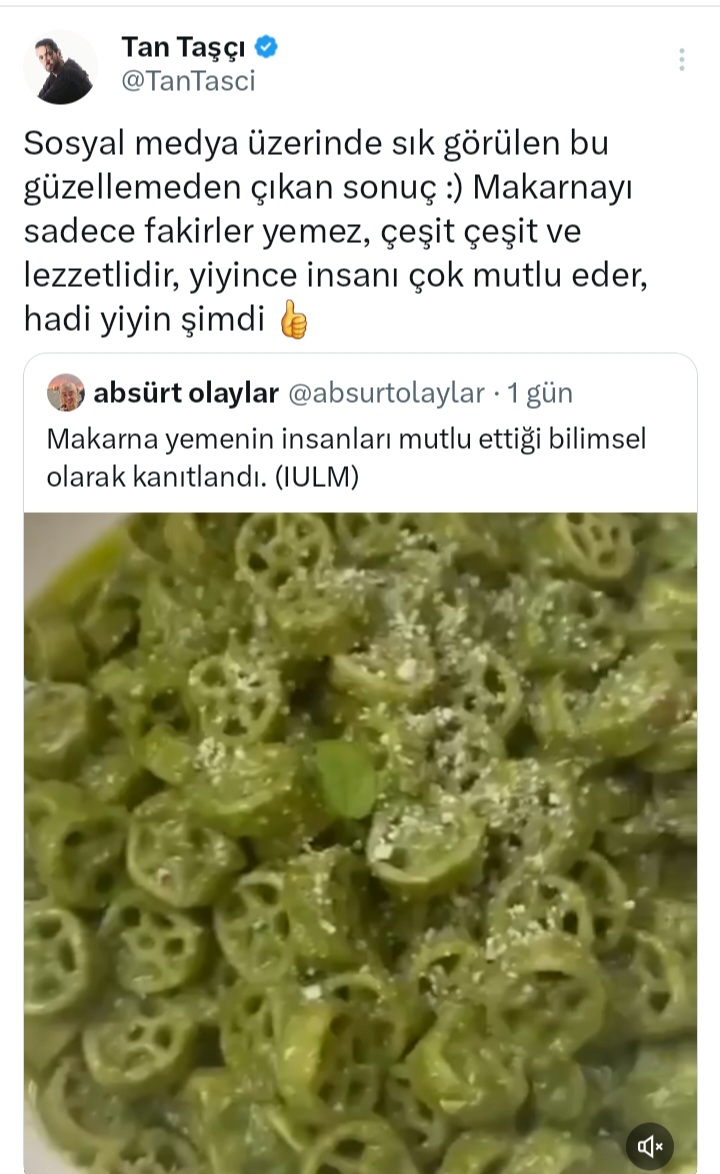The width and height of the screenshot is (720, 1174).
Task: Open Tan Taşçı's profile picture
Action: 60,66
